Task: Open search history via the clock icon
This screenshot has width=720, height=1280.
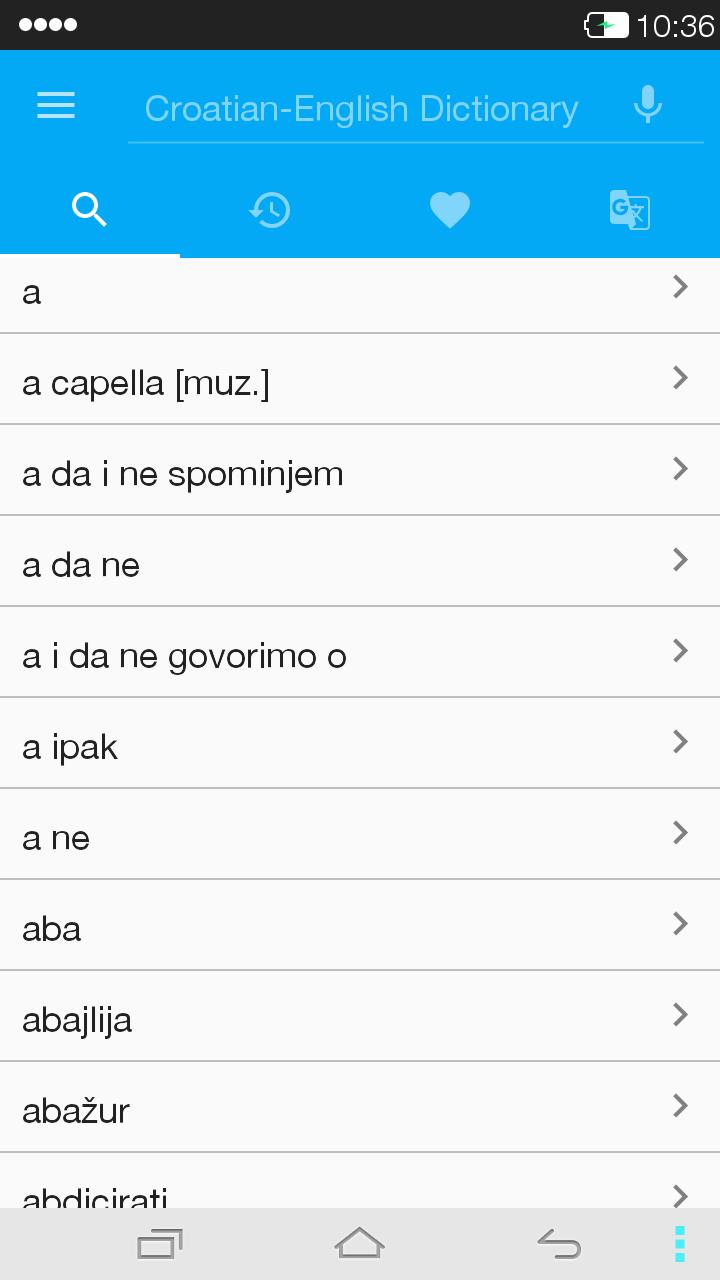Action: (x=270, y=209)
